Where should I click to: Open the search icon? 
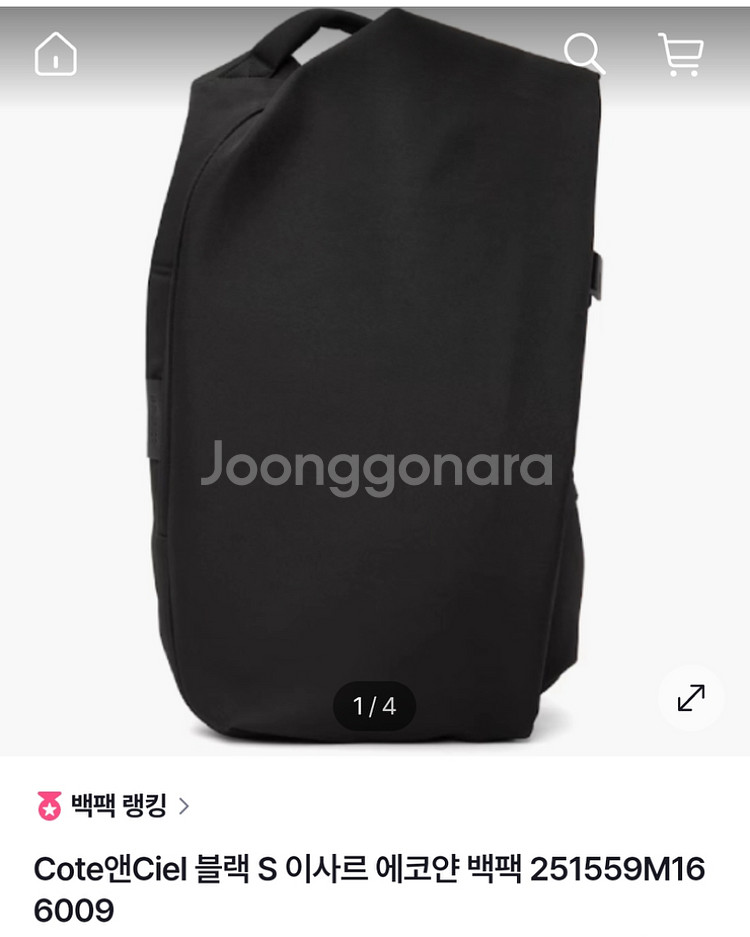tap(584, 53)
